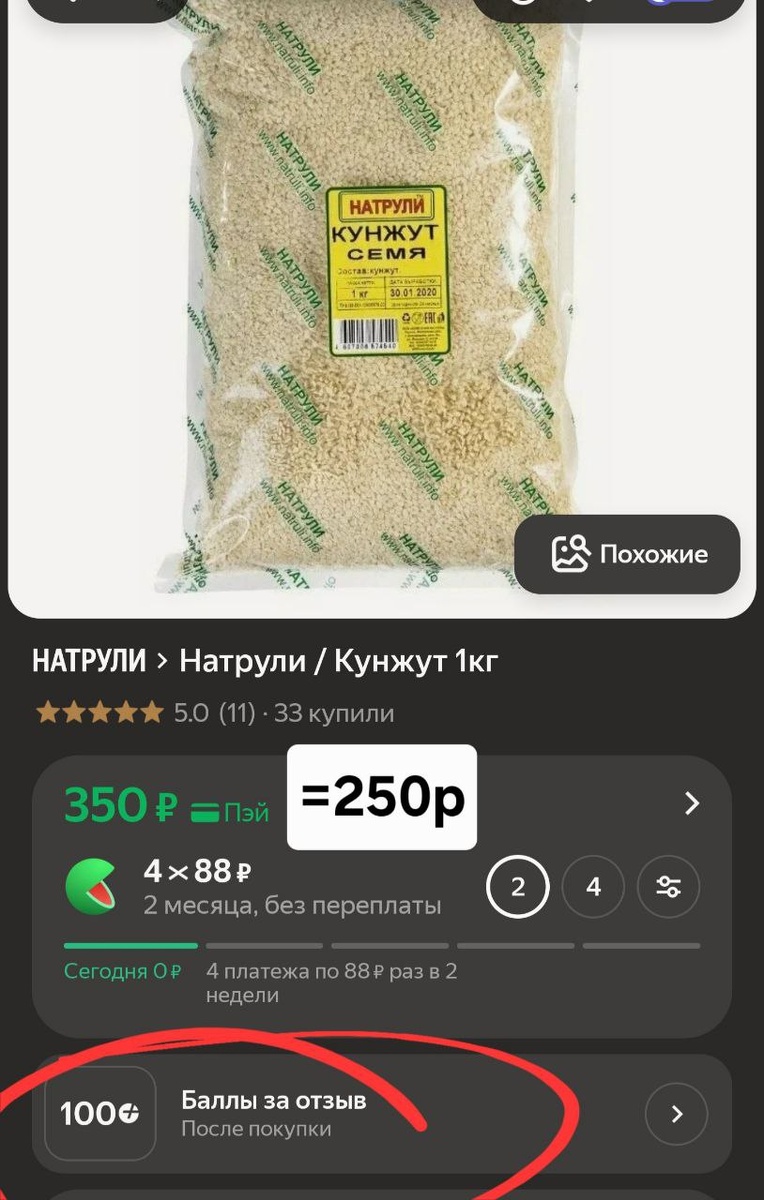Image resolution: width=764 pixels, height=1200 pixels.
Task: Find similar items with the Похожие button
Action: (x=628, y=554)
